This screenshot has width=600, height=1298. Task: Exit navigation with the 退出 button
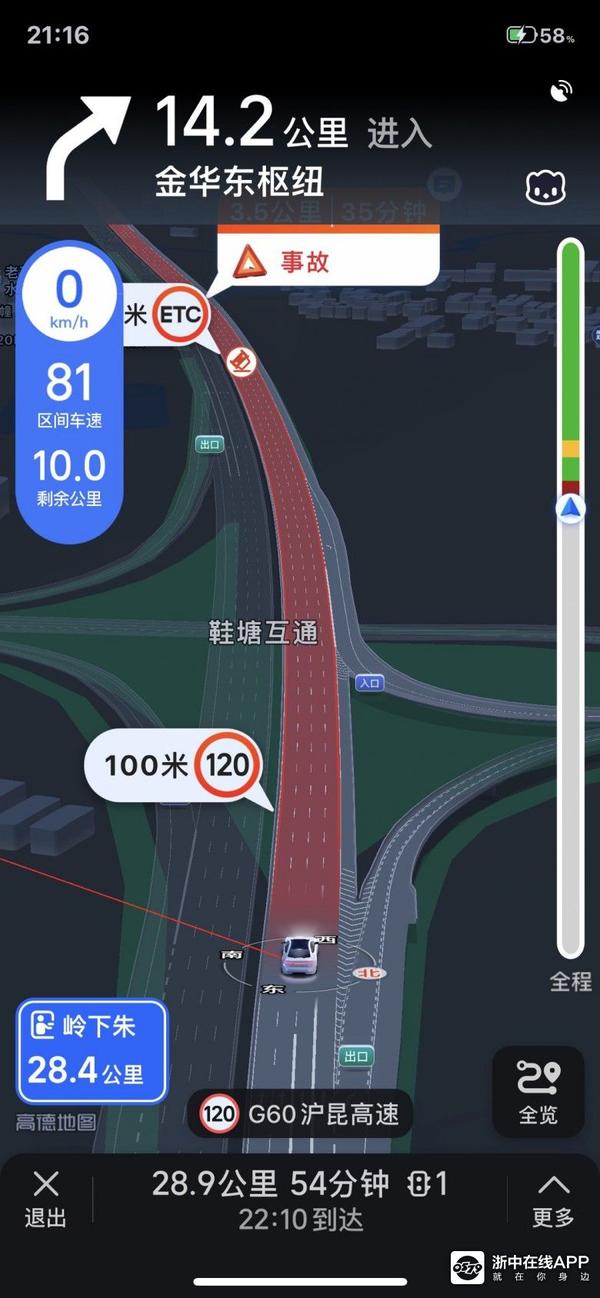tap(46, 1198)
